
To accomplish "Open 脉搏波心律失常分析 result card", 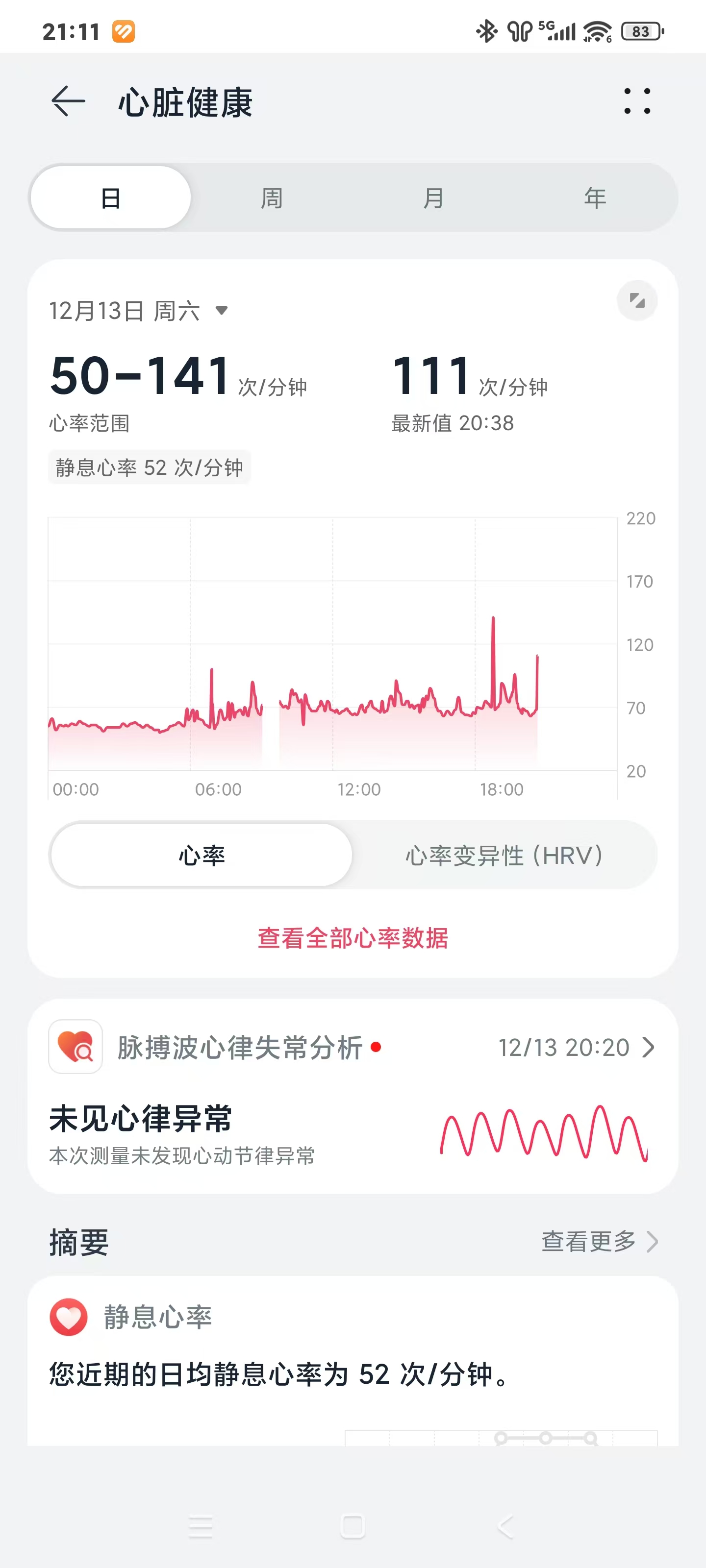I will point(353,1096).
